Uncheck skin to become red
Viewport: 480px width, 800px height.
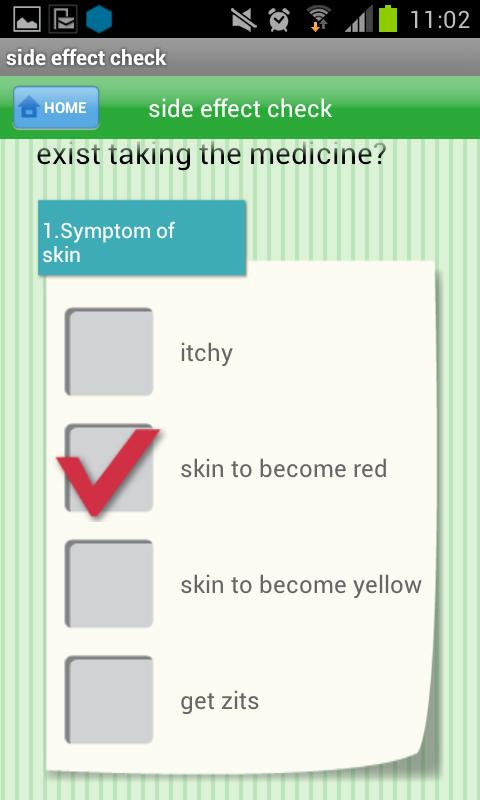[109, 469]
